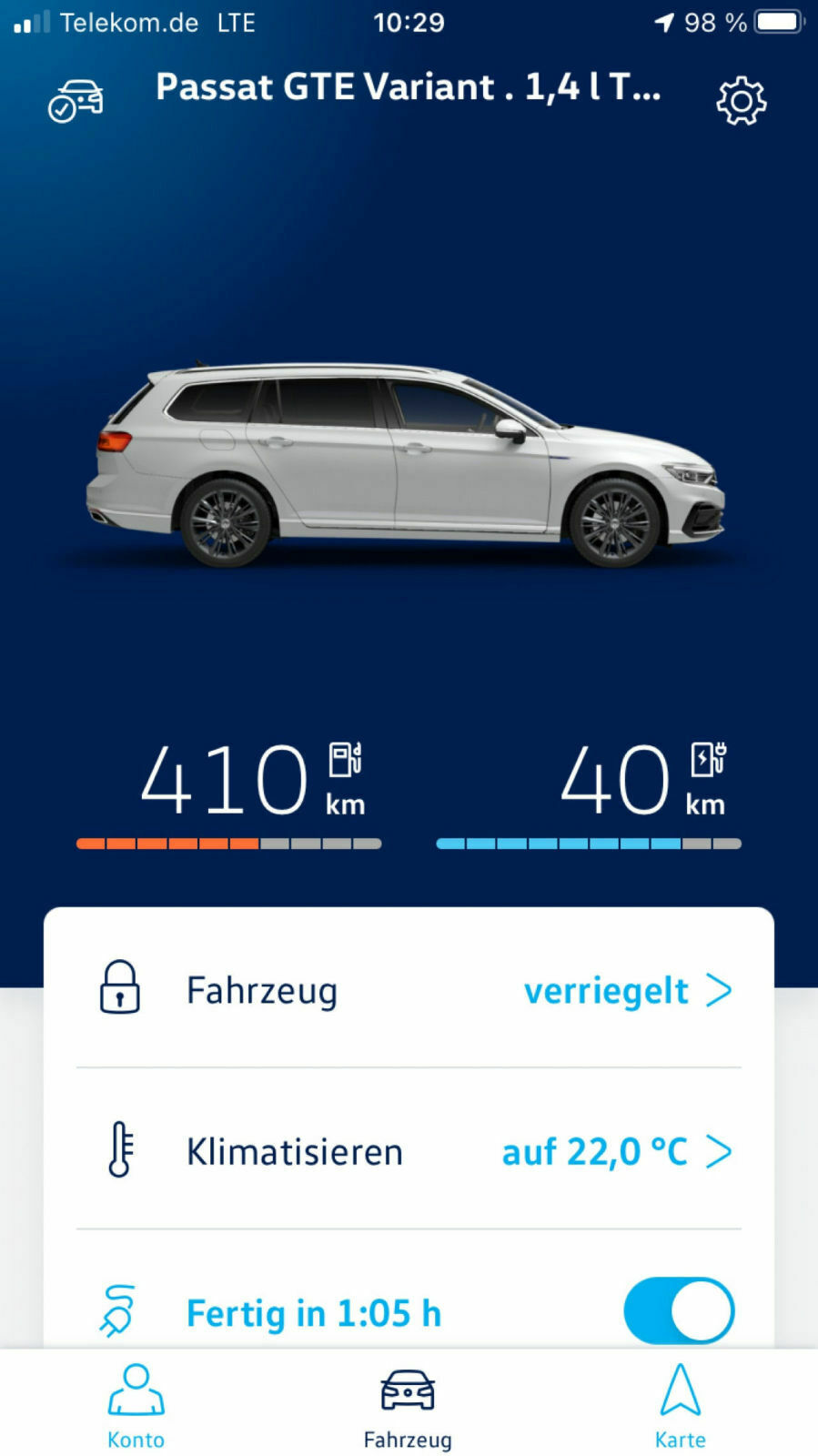The image size is (818, 1456).
Task: Disable the charging toggle next to Fertig
Action: pos(677,1310)
